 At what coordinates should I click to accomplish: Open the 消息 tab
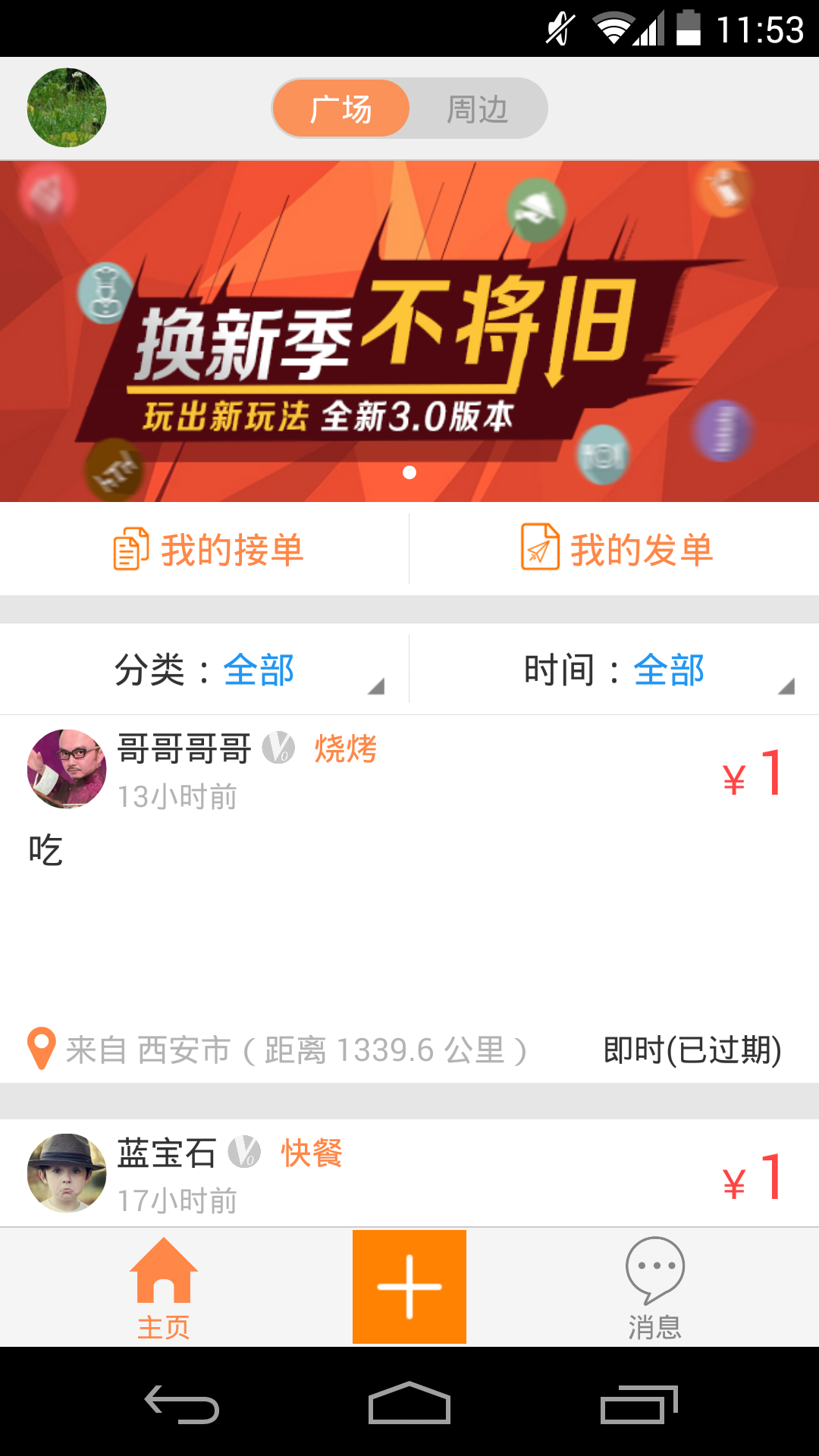tap(654, 1287)
